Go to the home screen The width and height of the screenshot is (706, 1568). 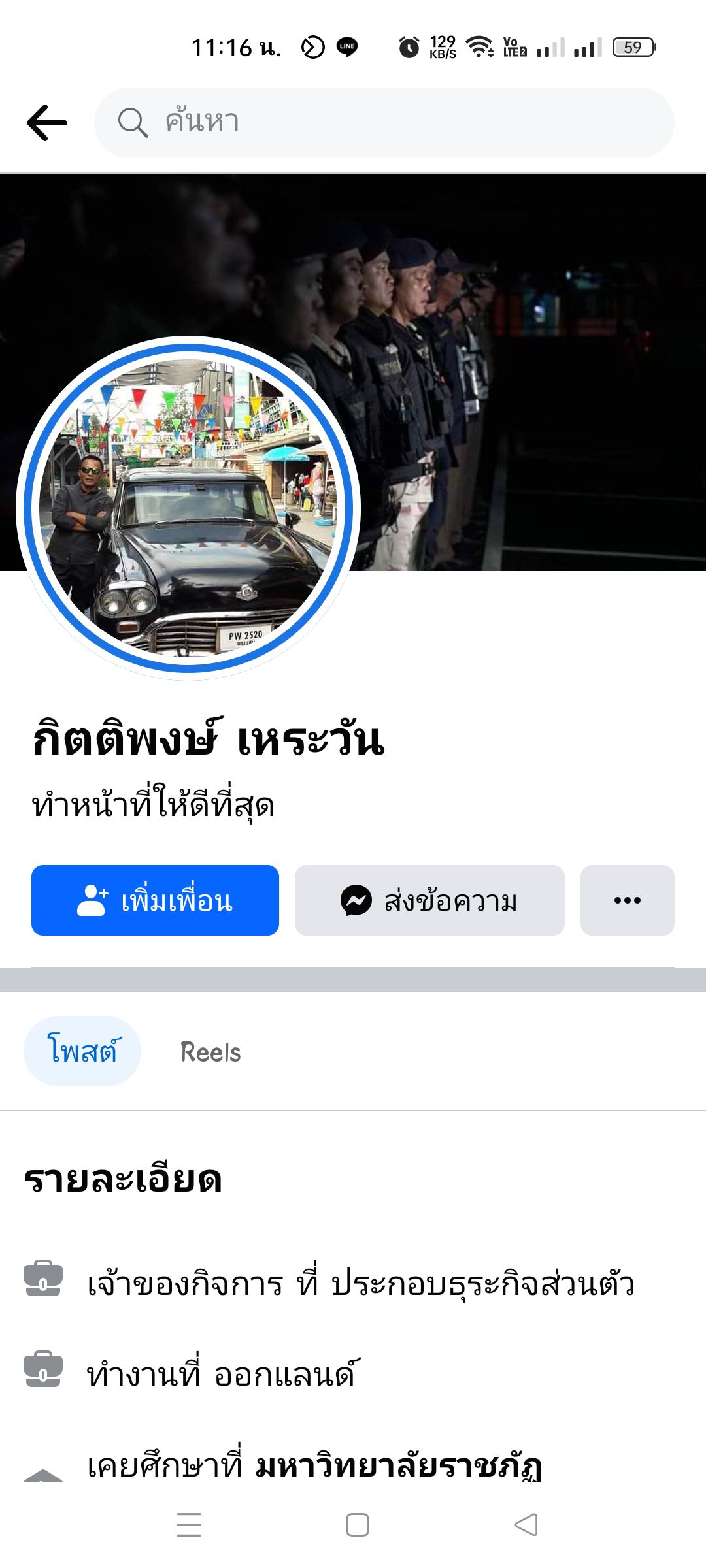pyautogui.click(x=357, y=1525)
